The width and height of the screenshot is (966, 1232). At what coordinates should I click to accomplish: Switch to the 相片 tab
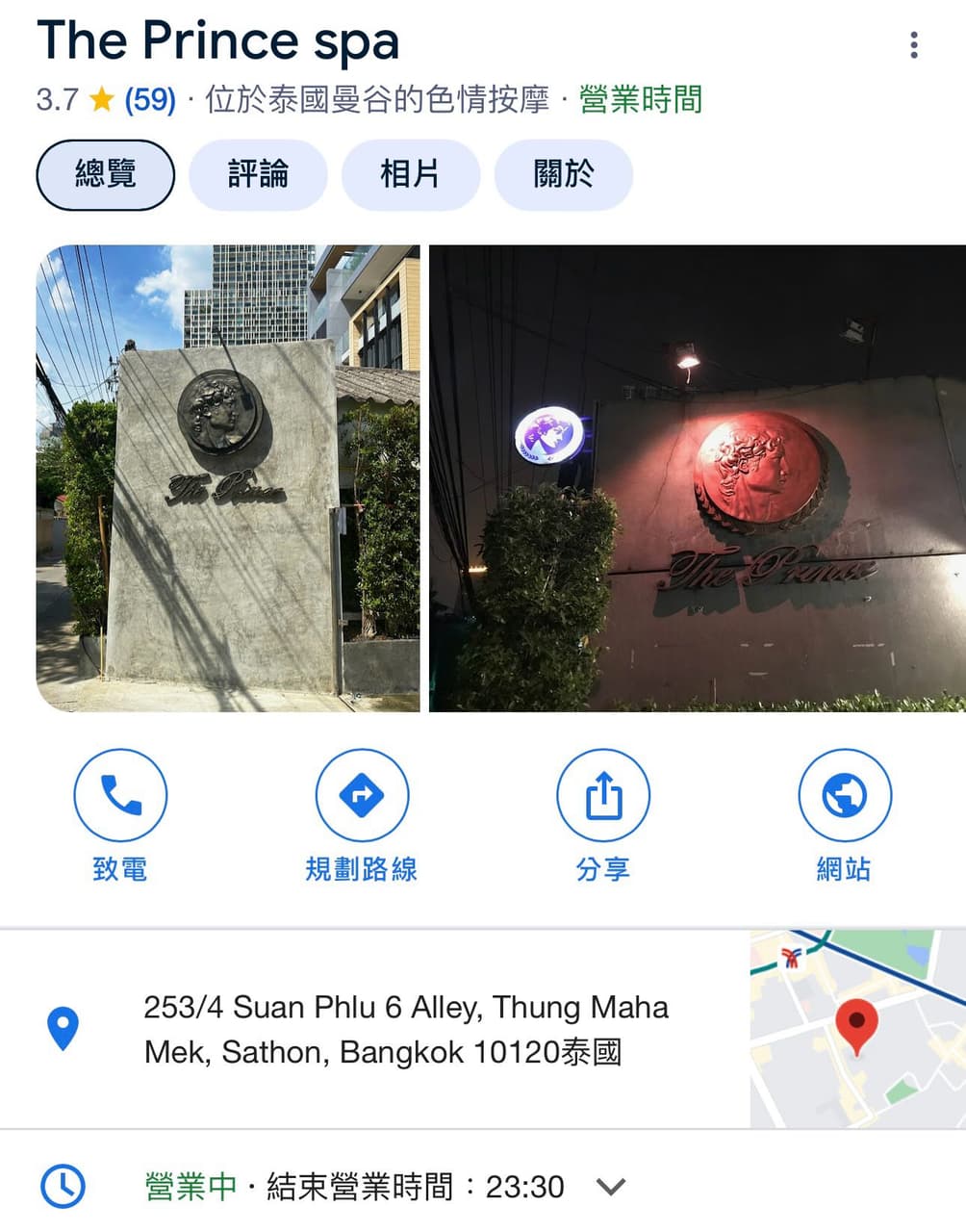coord(410,174)
